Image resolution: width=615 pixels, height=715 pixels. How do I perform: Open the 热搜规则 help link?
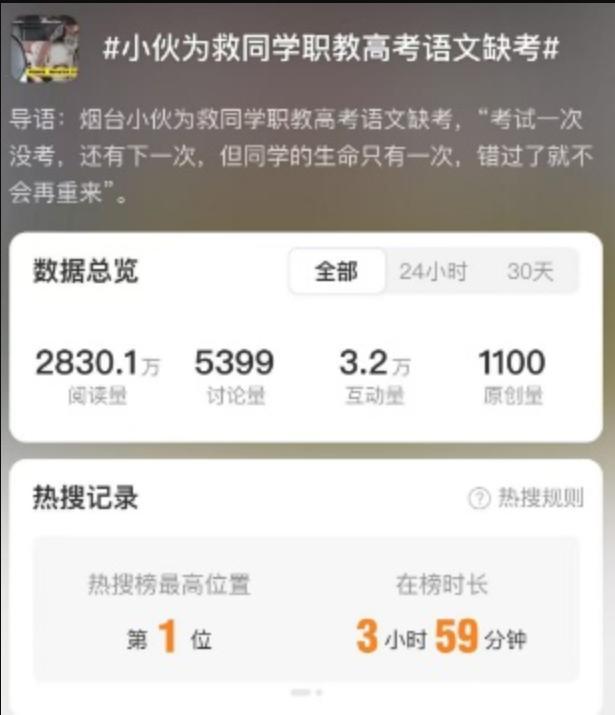click(x=527, y=498)
